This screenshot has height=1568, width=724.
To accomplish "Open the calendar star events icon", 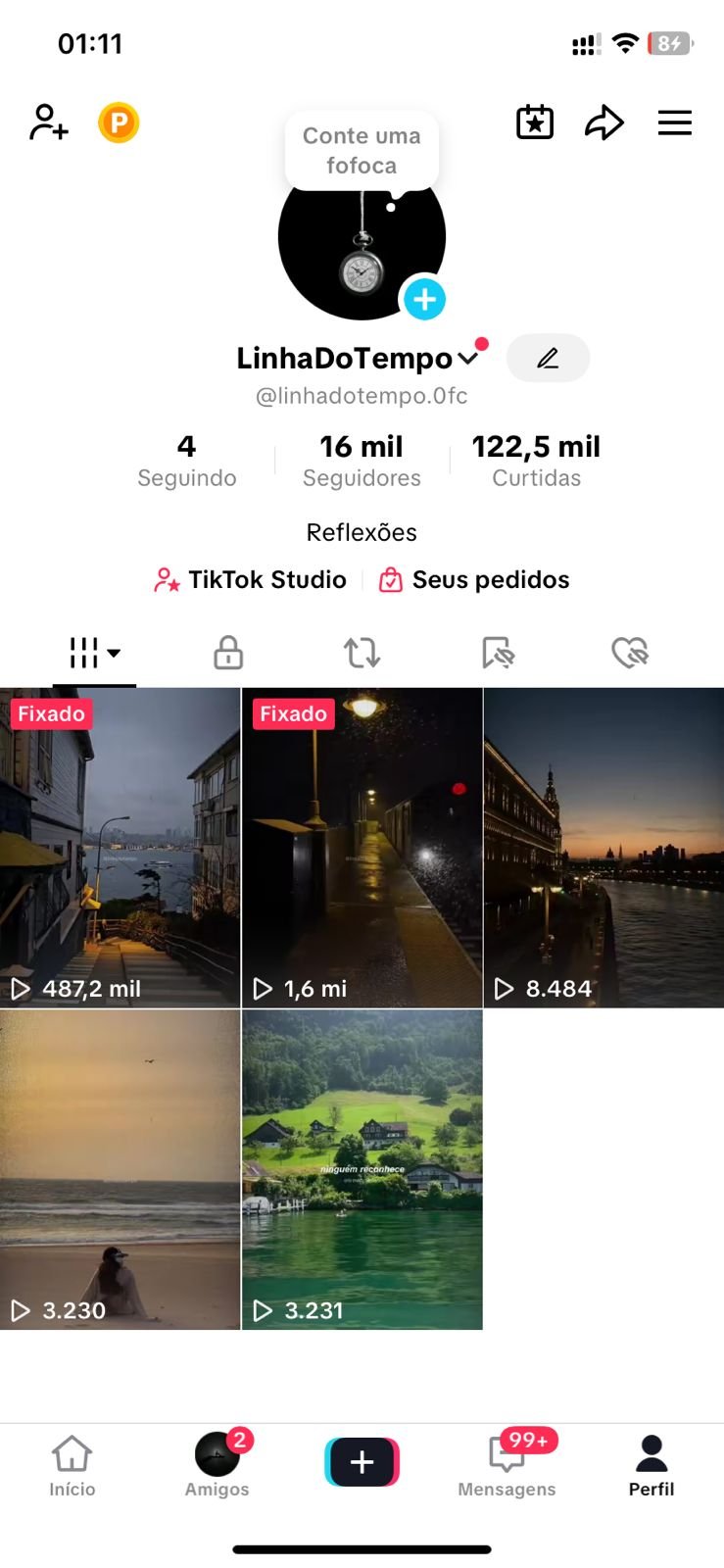I will 535,122.
